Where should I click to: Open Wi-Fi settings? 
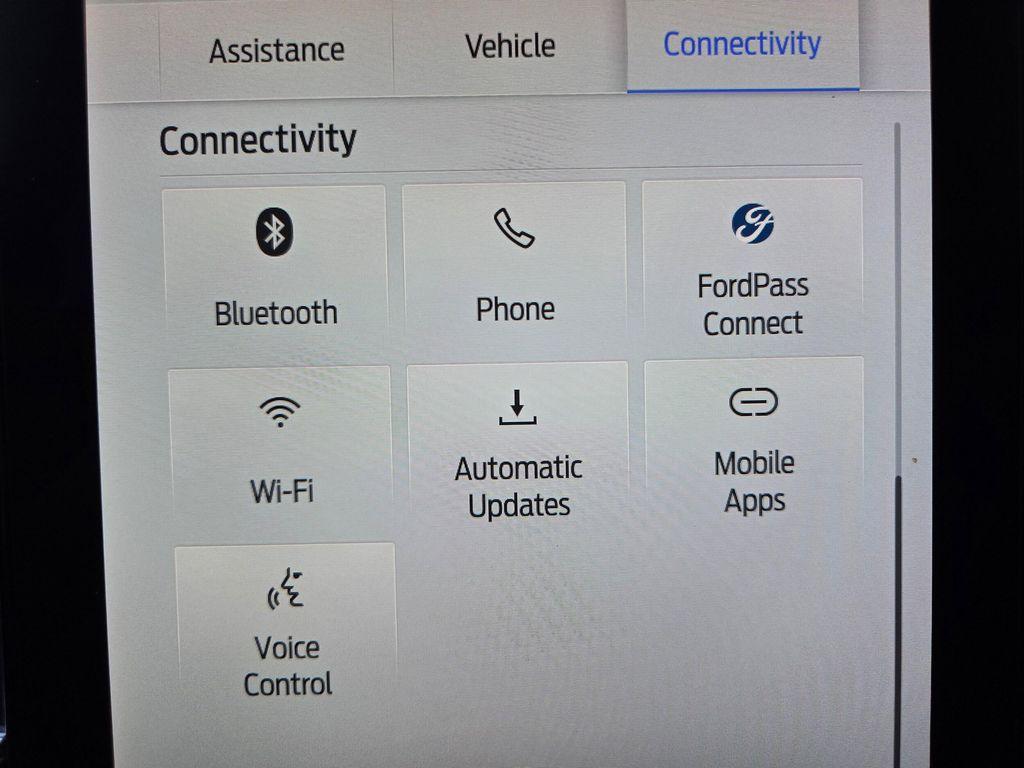[x=281, y=448]
